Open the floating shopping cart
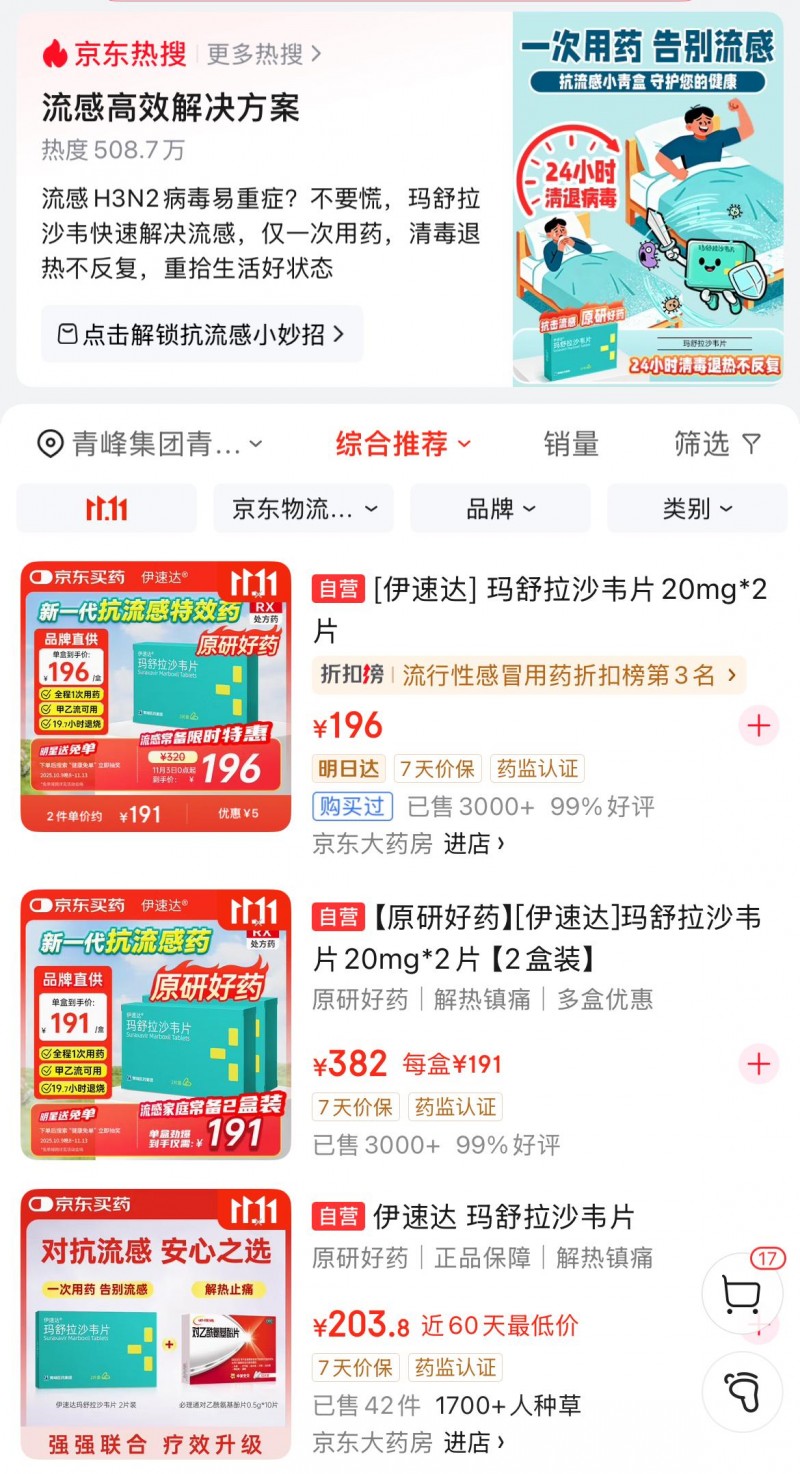Screen dimensions: 800x1474 coord(742,1295)
